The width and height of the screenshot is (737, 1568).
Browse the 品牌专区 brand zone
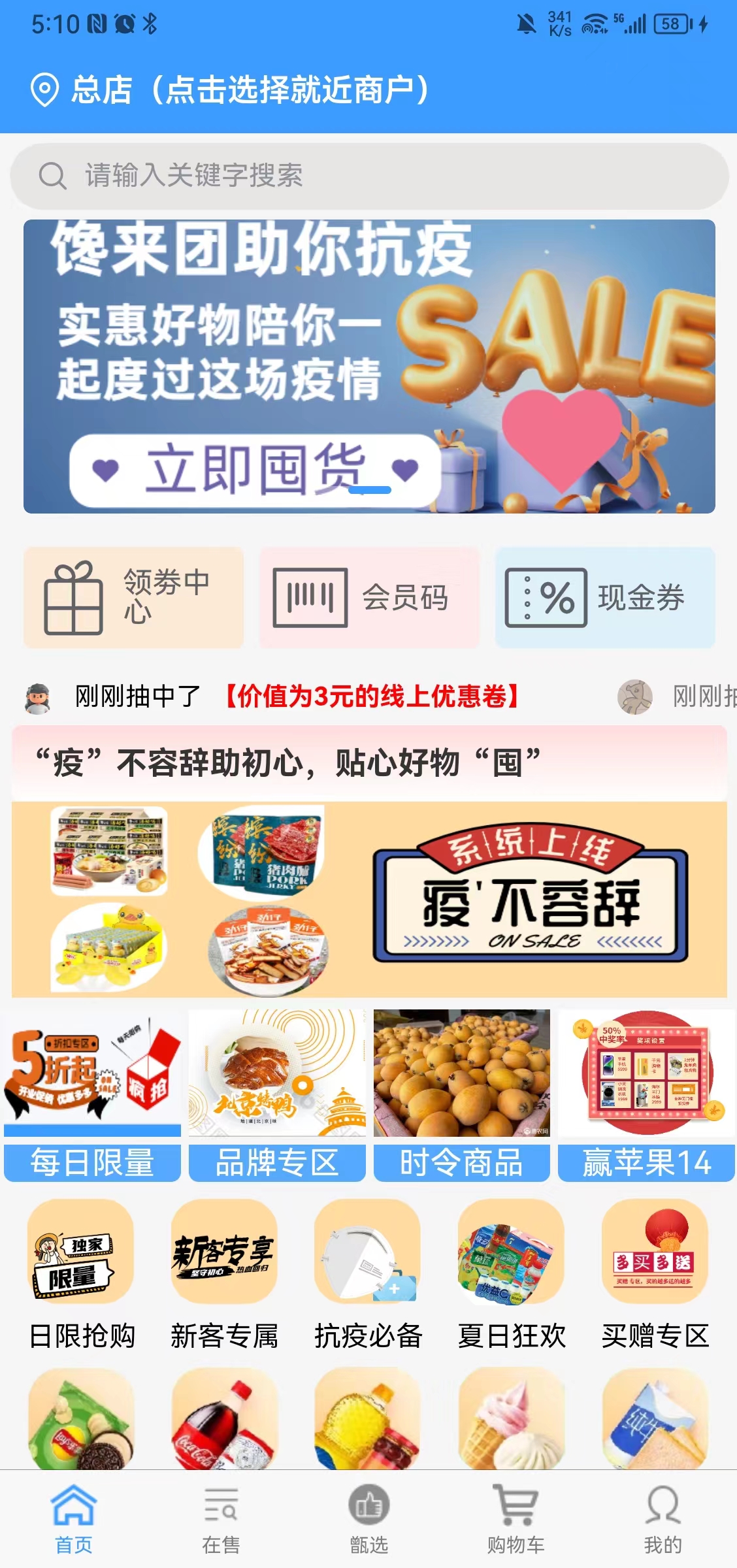pos(277,1095)
